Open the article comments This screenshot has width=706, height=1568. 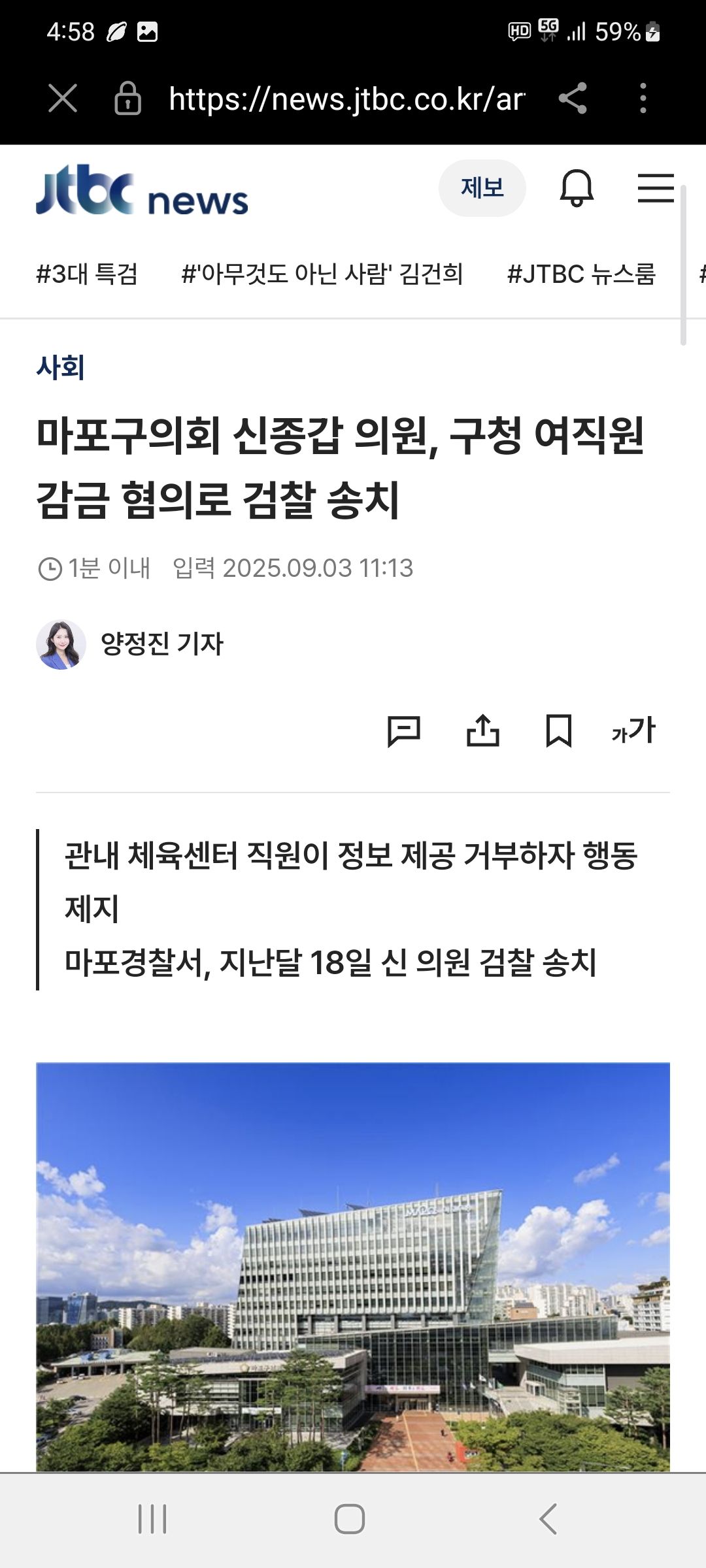click(404, 731)
